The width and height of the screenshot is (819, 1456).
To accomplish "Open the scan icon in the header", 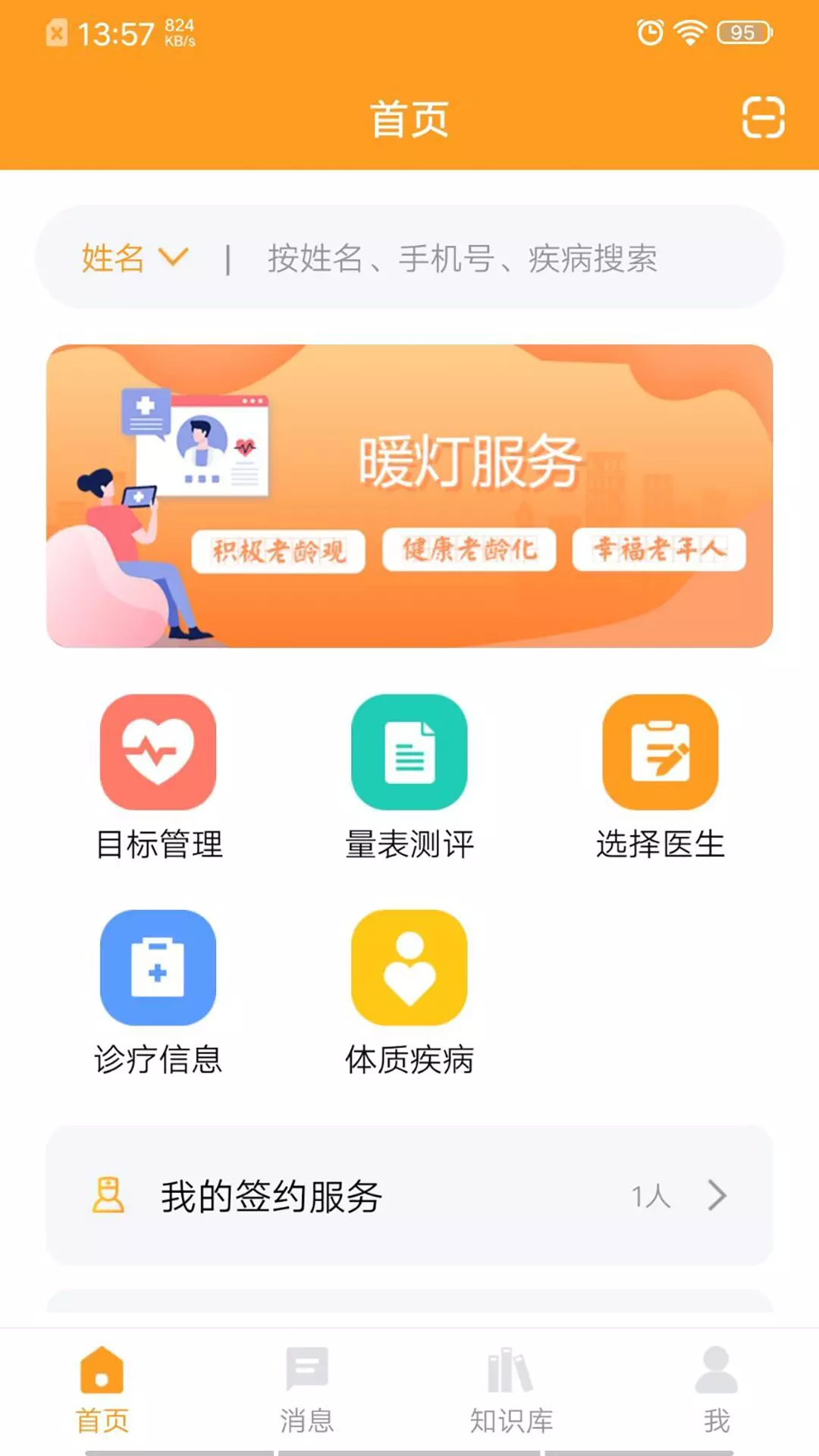I will 763,118.
